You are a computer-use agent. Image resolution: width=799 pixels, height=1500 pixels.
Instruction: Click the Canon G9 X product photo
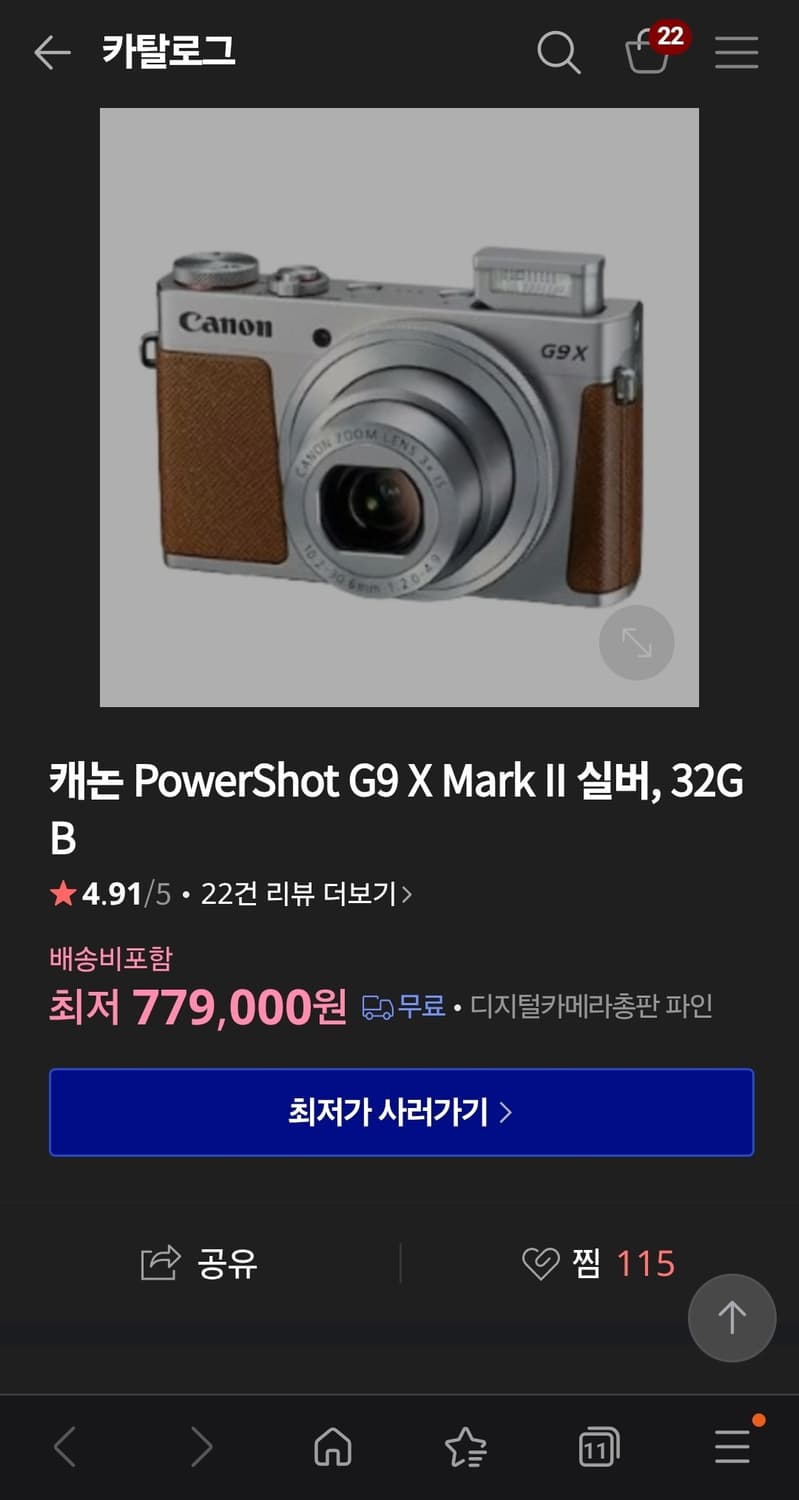click(x=397, y=405)
